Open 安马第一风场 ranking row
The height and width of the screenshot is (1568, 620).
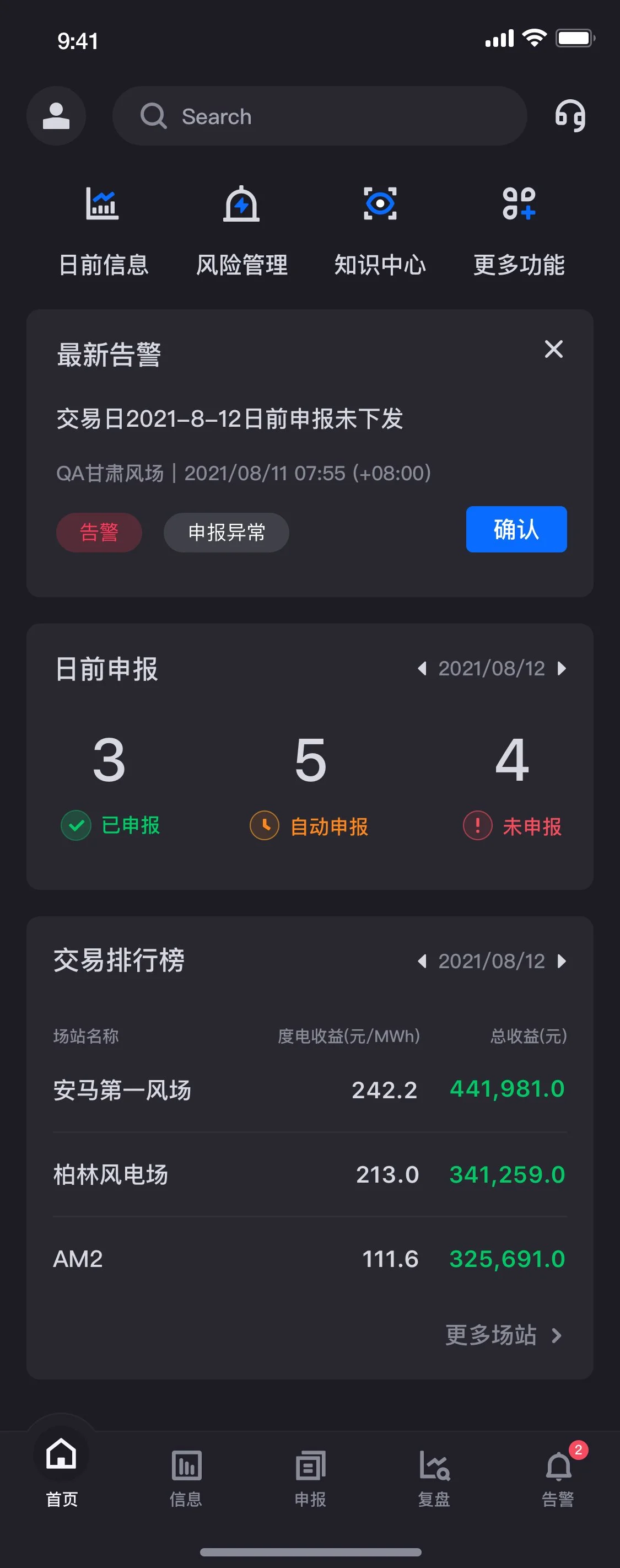[x=310, y=1089]
